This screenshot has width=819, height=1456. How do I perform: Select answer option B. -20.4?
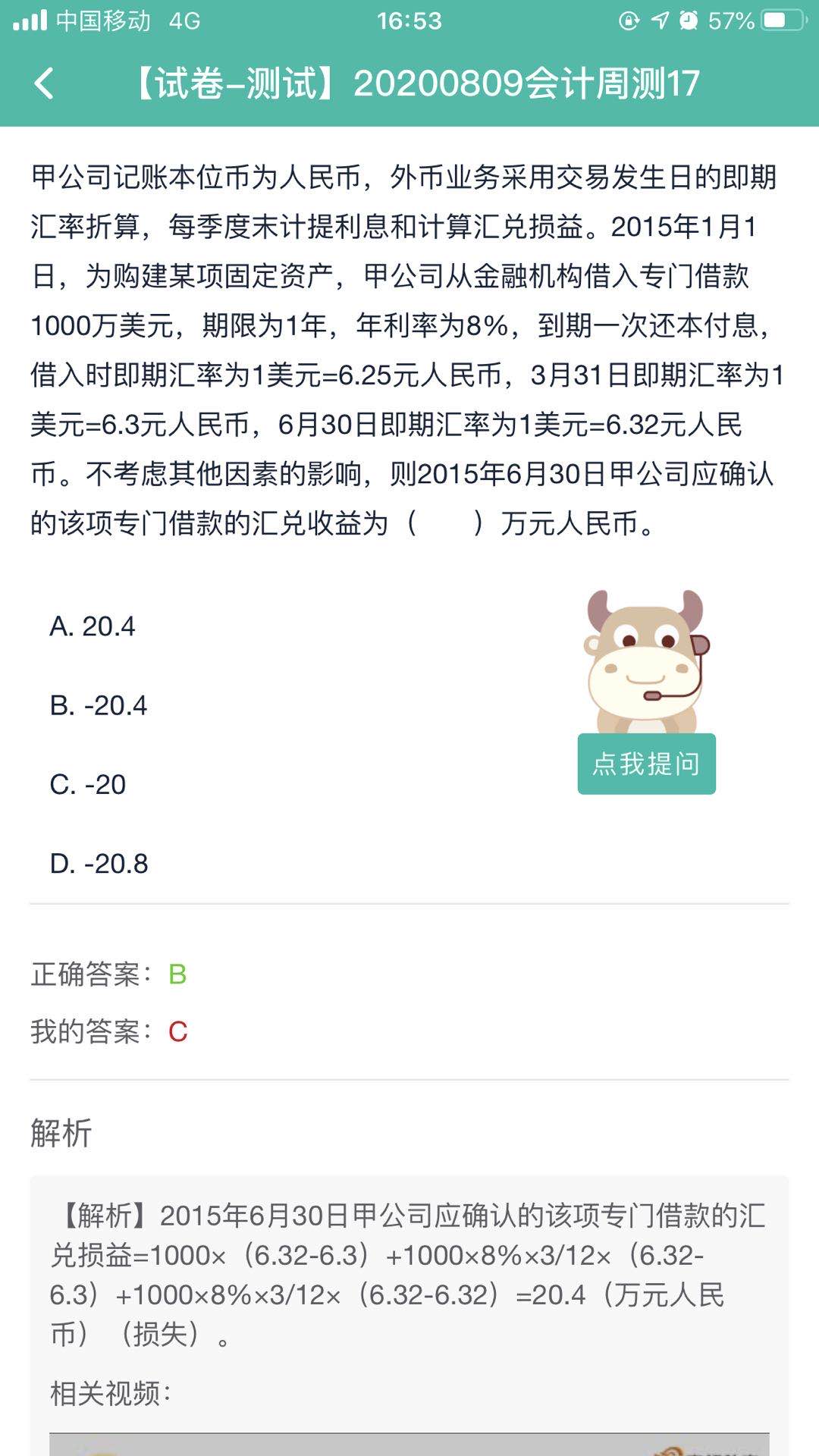[x=99, y=706]
